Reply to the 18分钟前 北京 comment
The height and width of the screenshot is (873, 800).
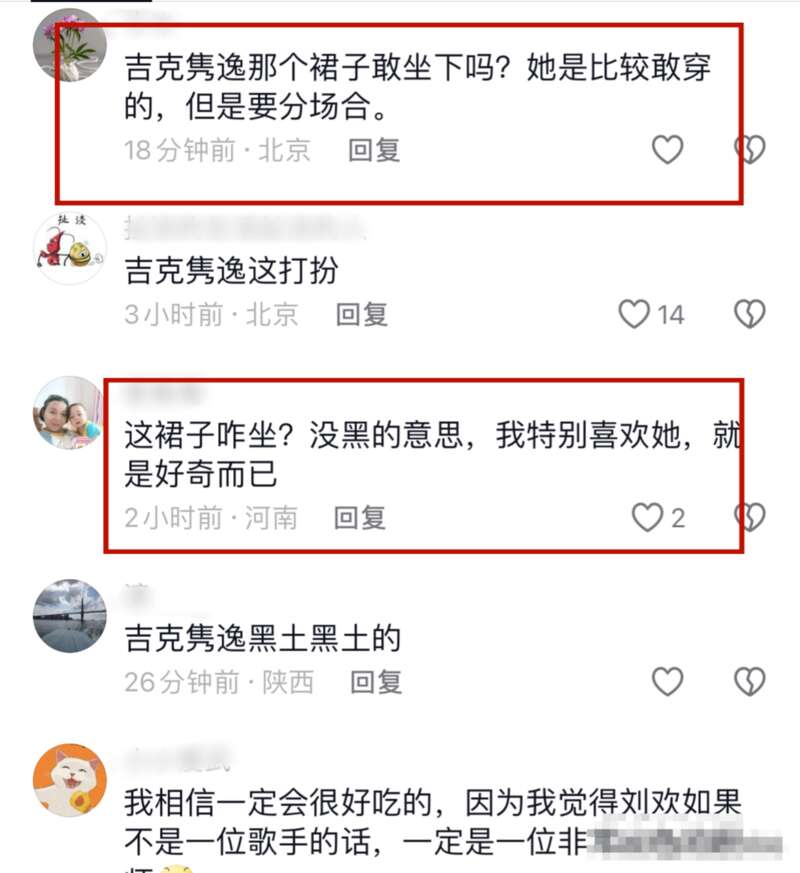coord(374,150)
